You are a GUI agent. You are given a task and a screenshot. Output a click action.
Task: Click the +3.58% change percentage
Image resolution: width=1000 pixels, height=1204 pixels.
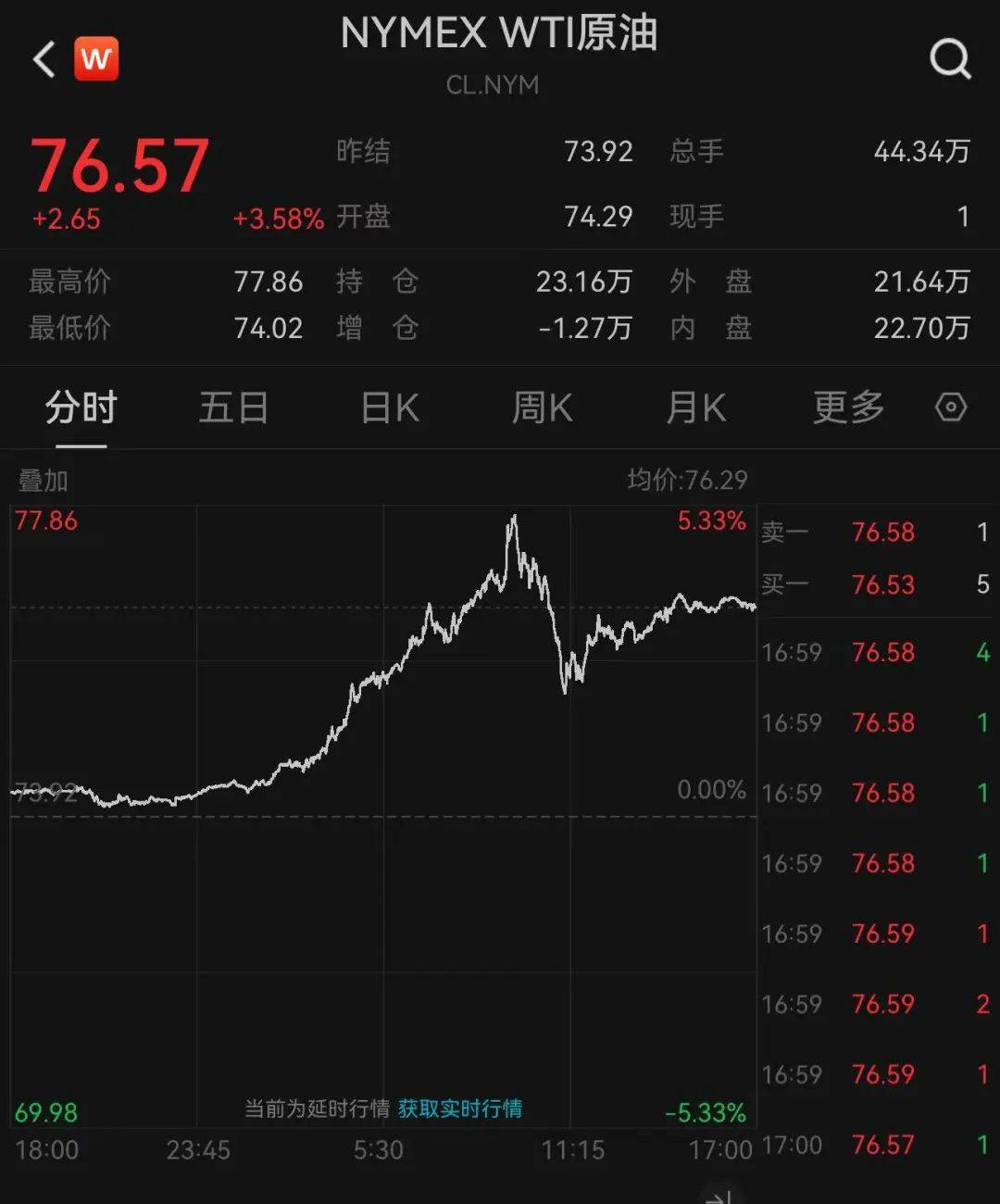279,219
